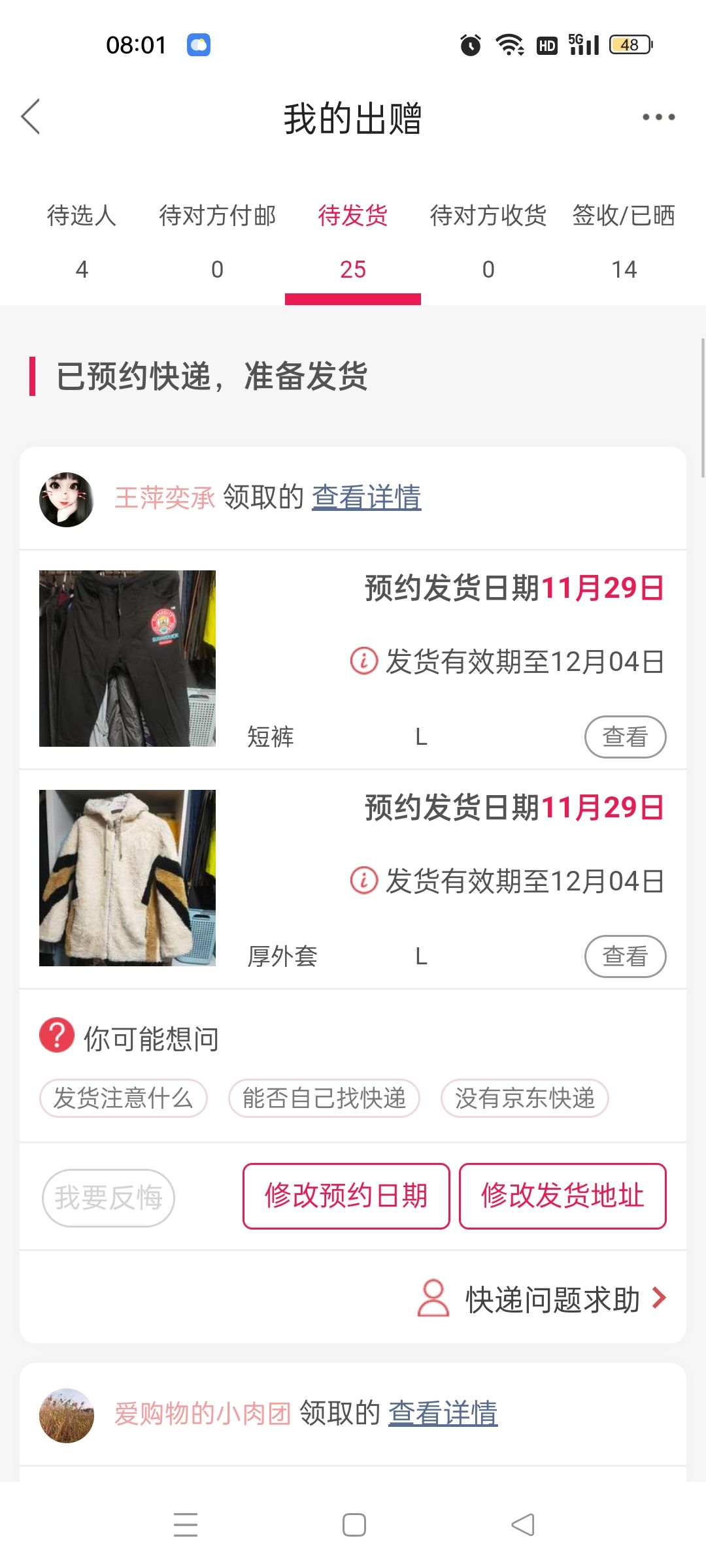The width and height of the screenshot is (706, 1568).
Task: Change the date via 修改预约日期
Action: [x=346, y=1196]
